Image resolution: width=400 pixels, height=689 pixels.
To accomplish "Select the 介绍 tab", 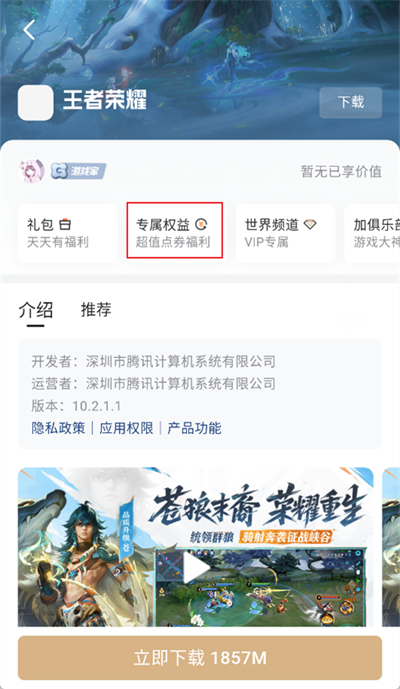I will (36, 310).
